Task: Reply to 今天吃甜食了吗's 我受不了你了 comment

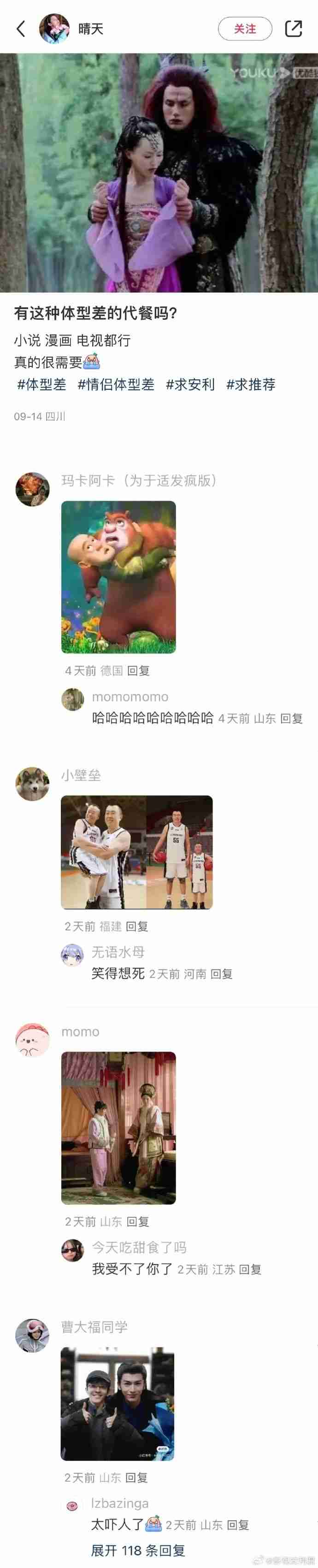Action: (250, 1269)
